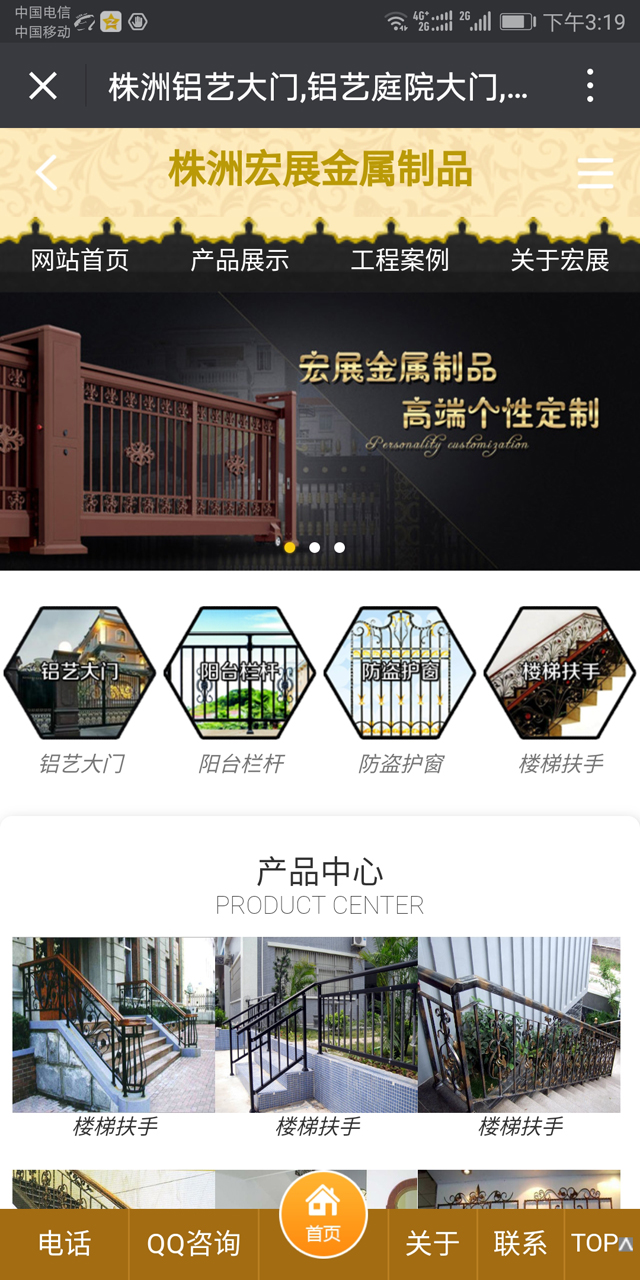
Task: Open the hamburger menu in header
Action: pyautogui.click(x=595, y=173)
